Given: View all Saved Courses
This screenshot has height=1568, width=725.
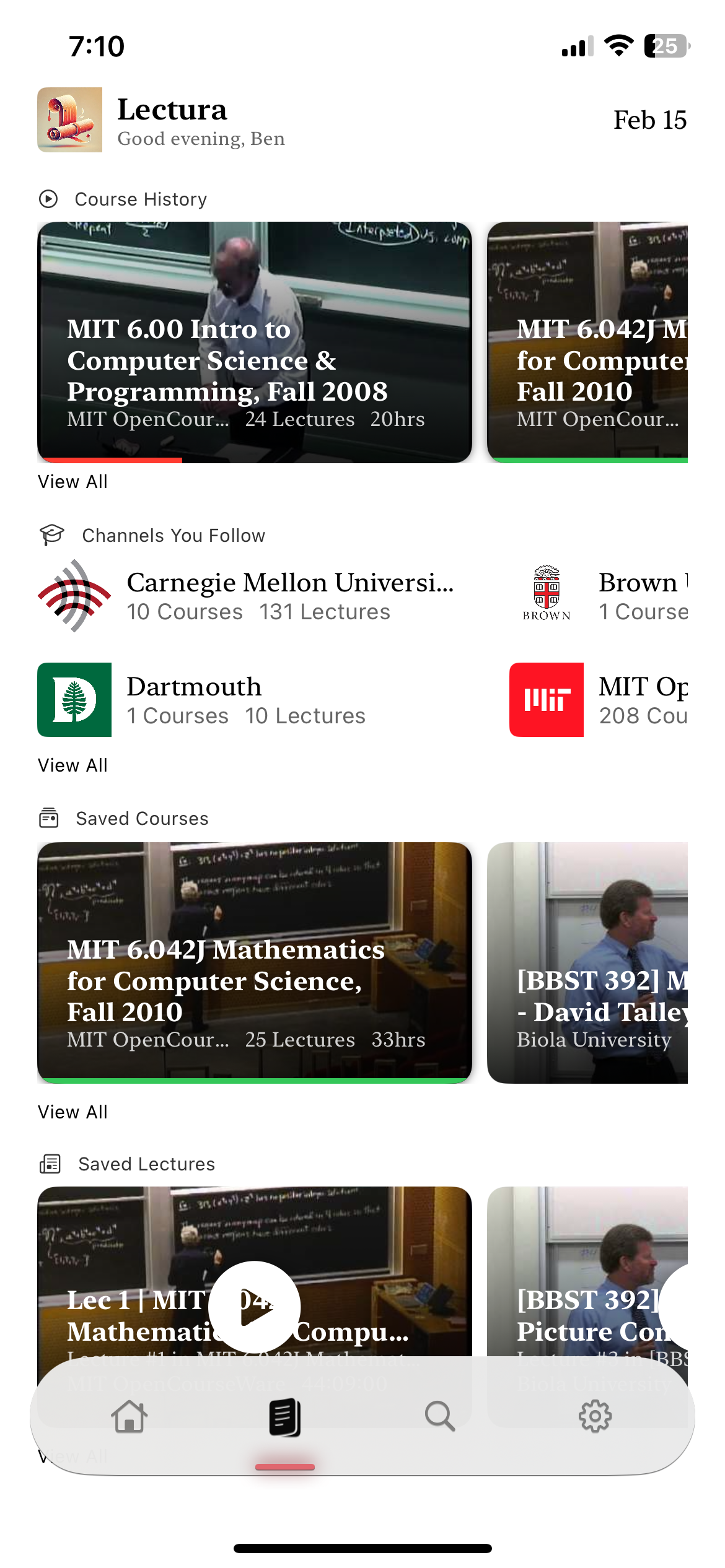Looking at the screenshot, I should point(72,1112).
